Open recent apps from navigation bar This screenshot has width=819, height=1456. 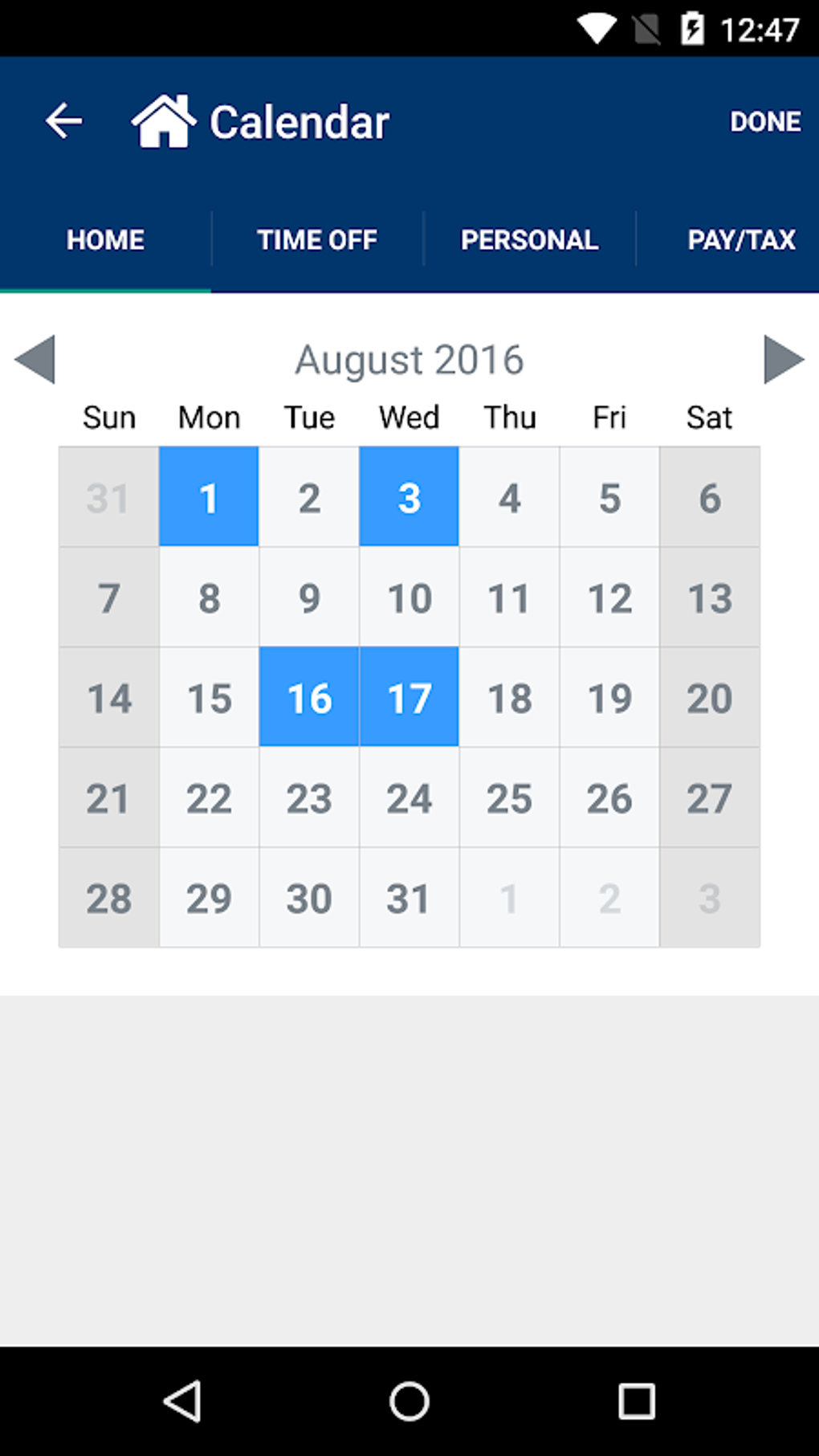click(636, 1401)
